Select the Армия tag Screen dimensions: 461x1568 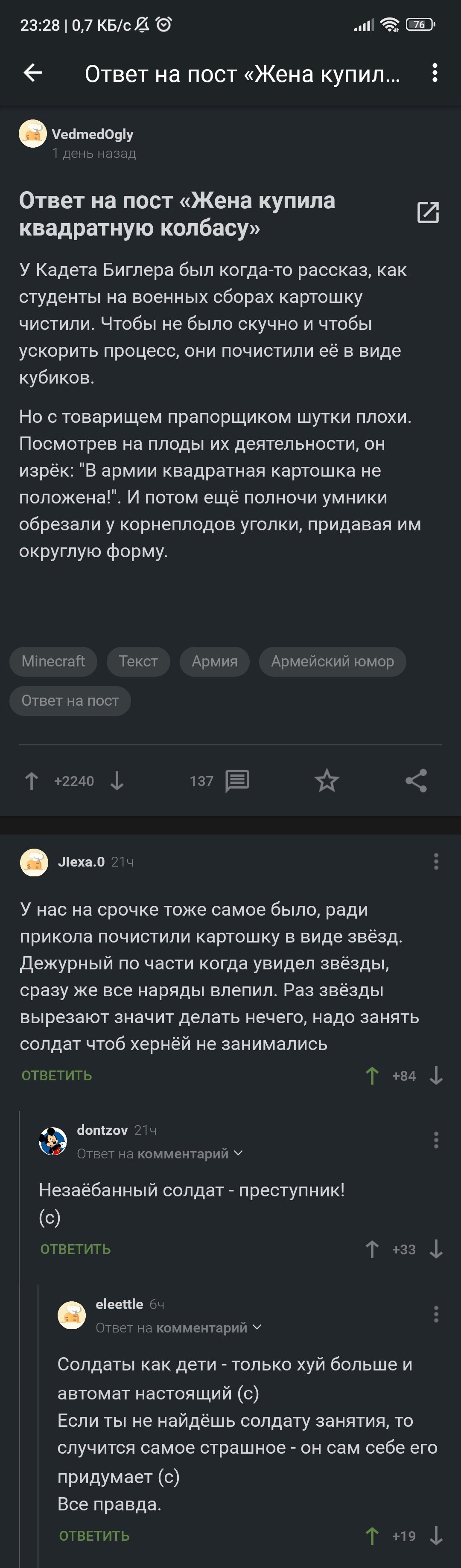click(x=214, y=661)
